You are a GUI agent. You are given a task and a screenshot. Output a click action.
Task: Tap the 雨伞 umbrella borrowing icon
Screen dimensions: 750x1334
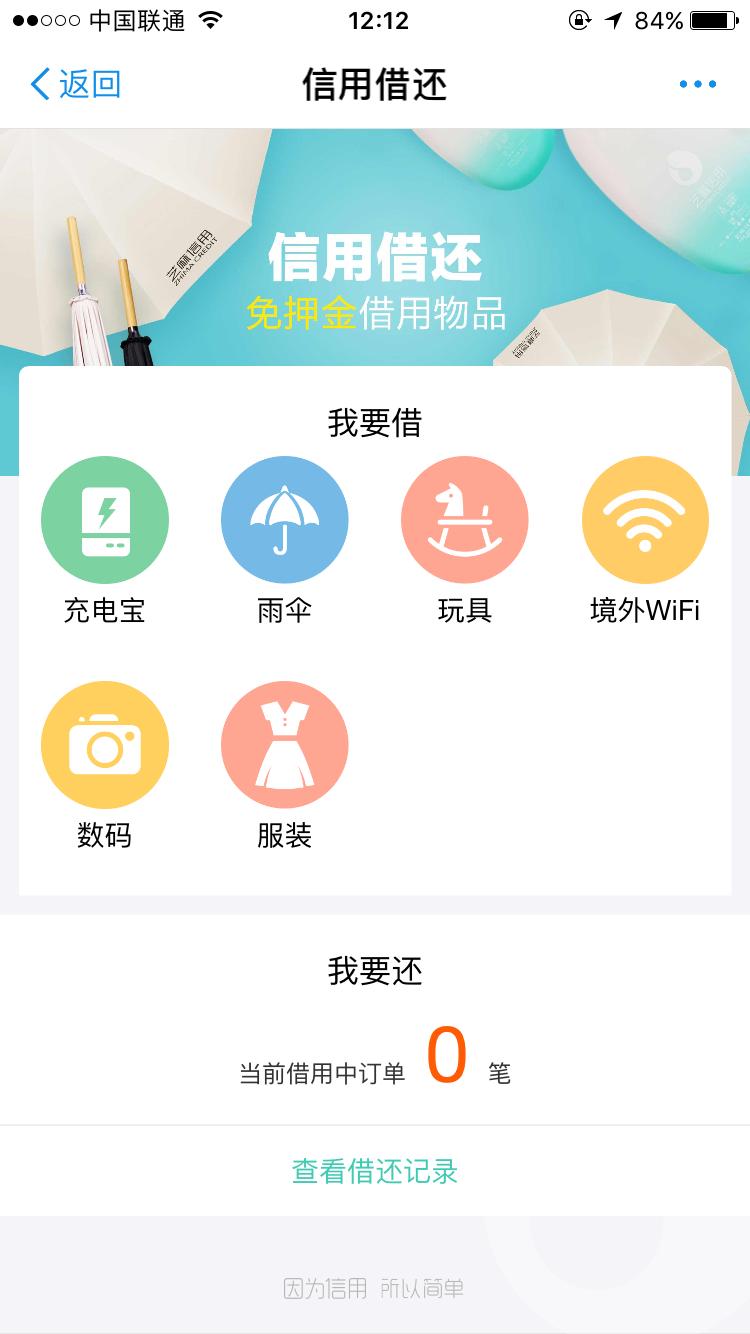pos(285,519)
